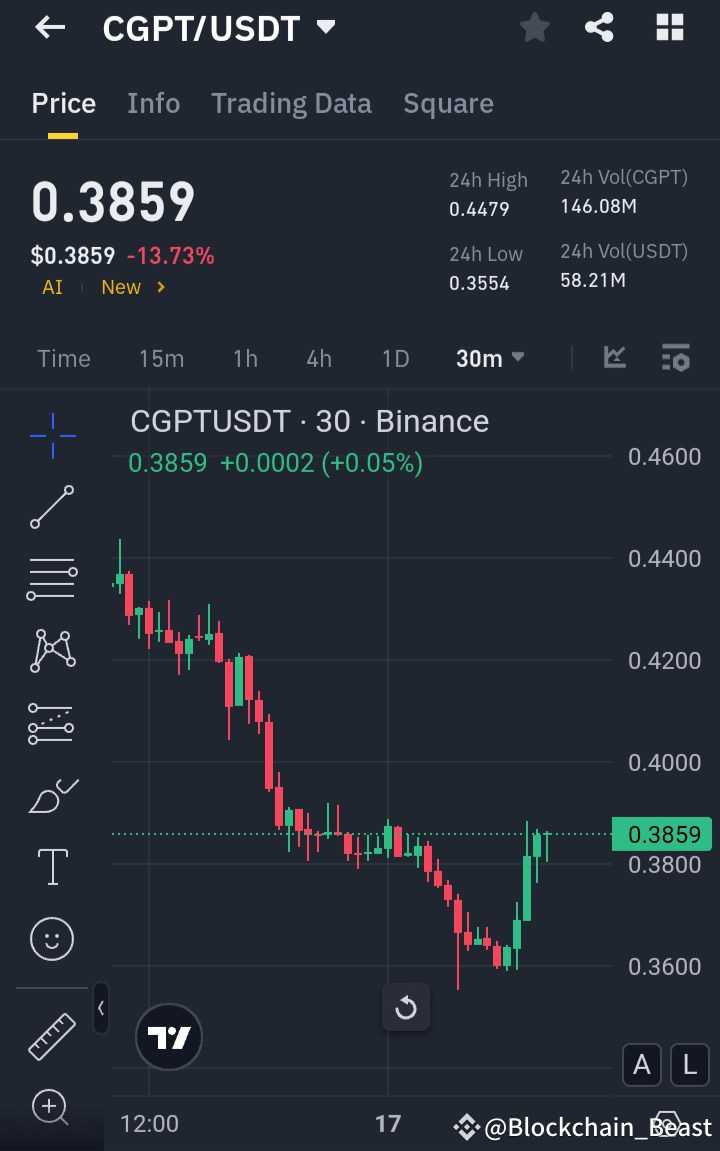Select the XABCD pattern tool
720x1151 pixels.
click(51, 650)
